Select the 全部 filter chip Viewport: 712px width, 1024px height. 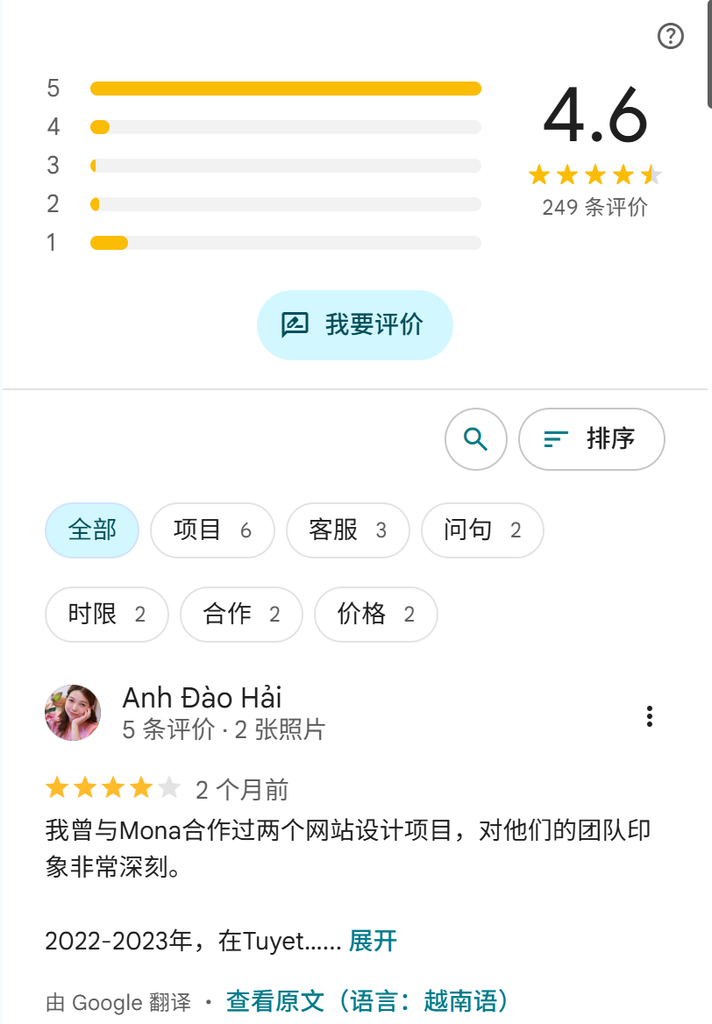pos(92,530)
